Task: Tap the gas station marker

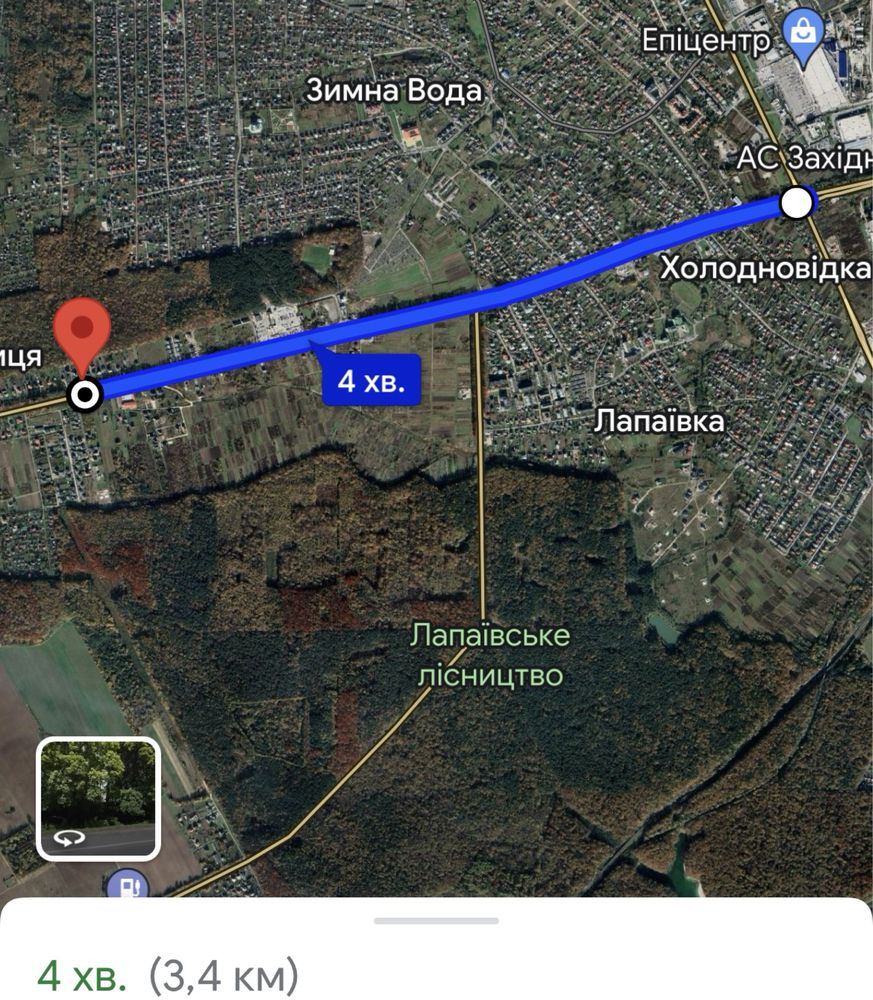Action: click(x=128, y=885)
